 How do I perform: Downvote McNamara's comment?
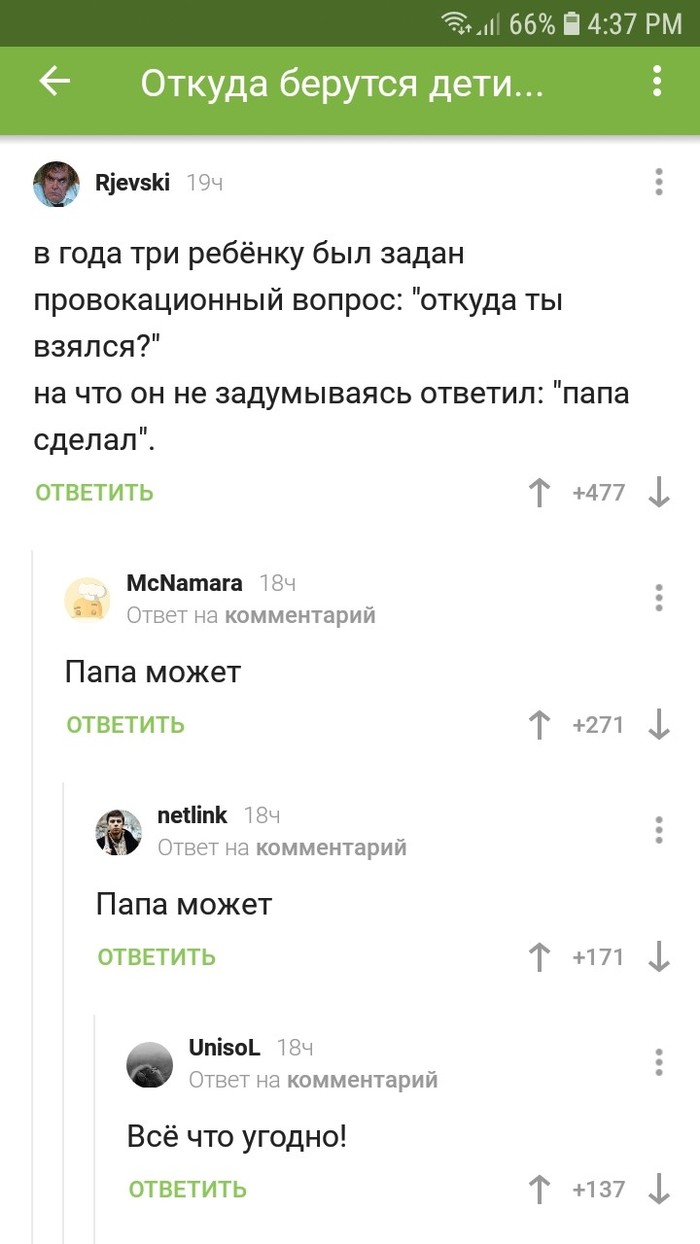[659, 724]
